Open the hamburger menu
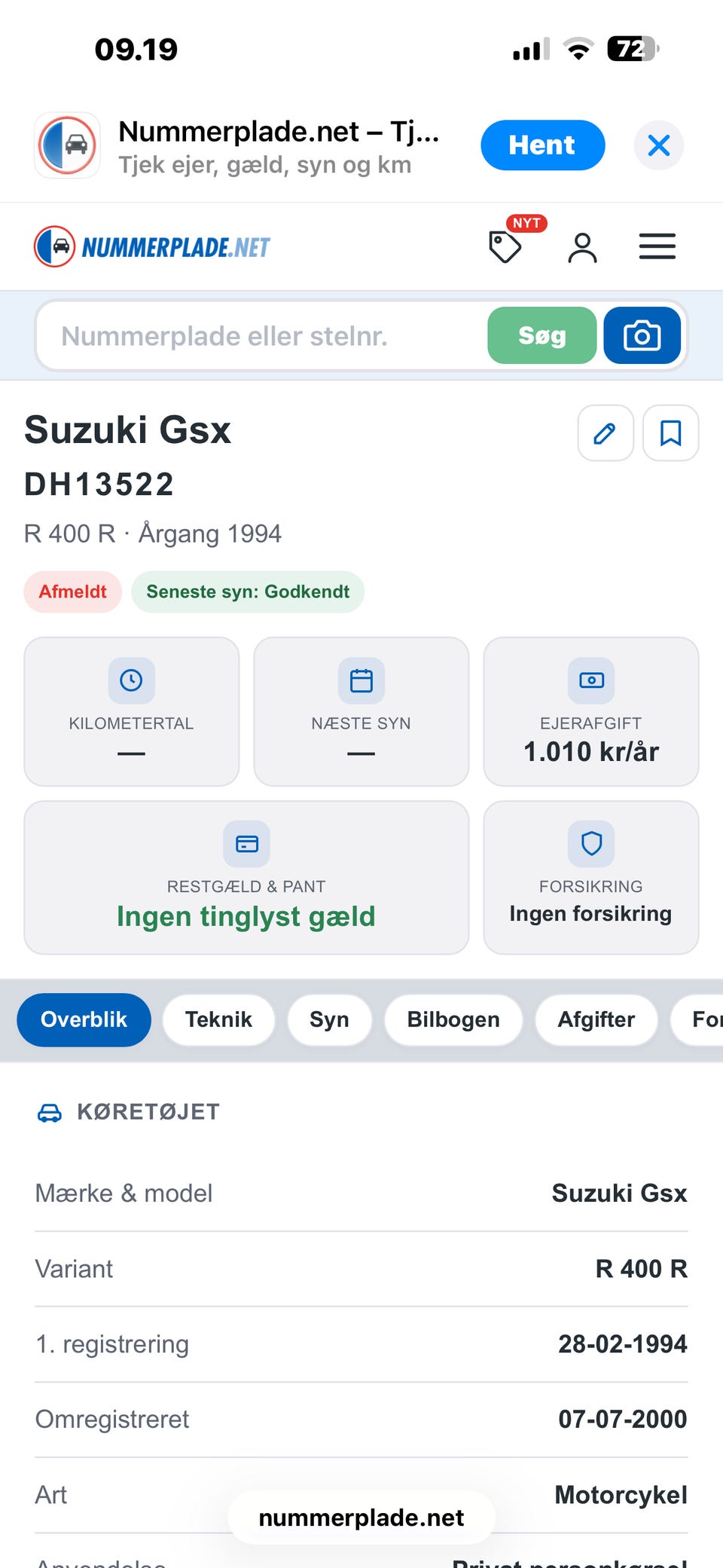Screen dimensions: 723x1568 657,246
